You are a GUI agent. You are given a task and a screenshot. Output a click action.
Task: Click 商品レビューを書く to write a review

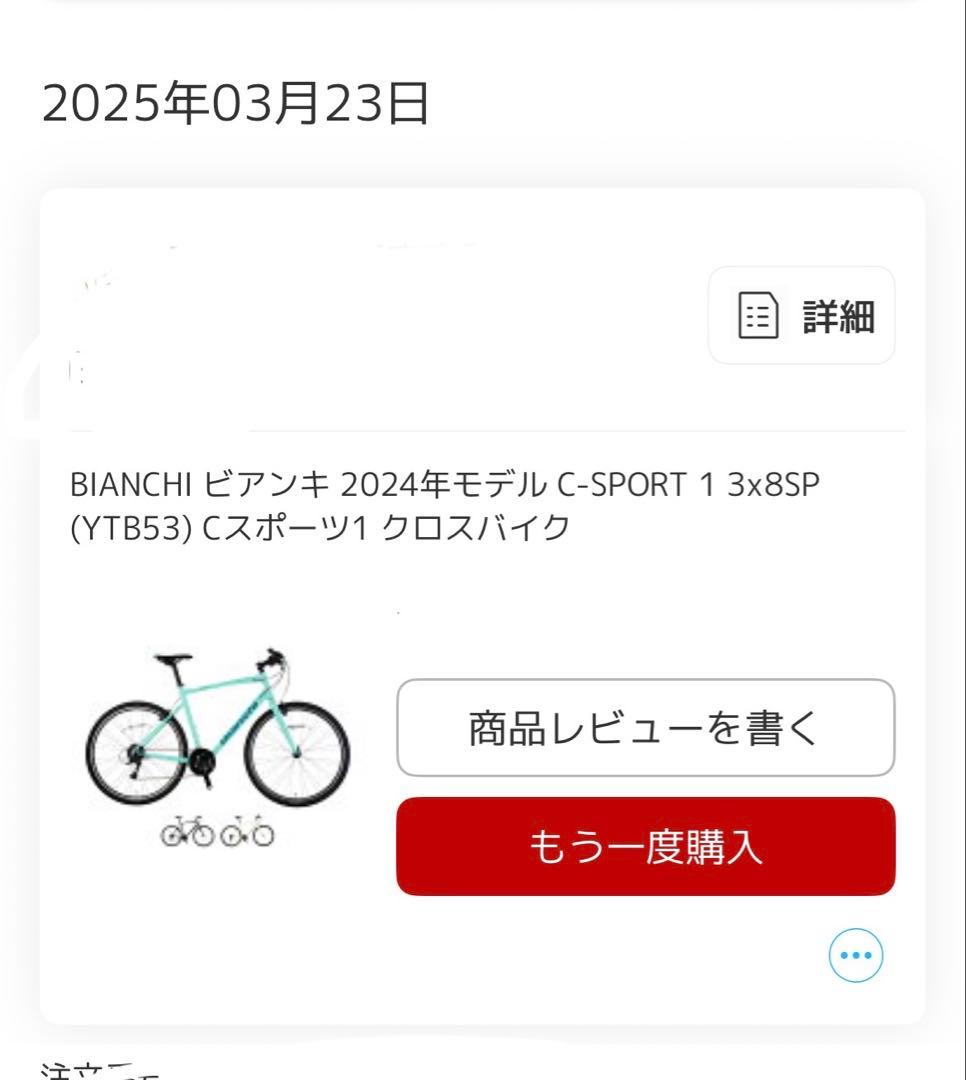[x=644, y=728]
